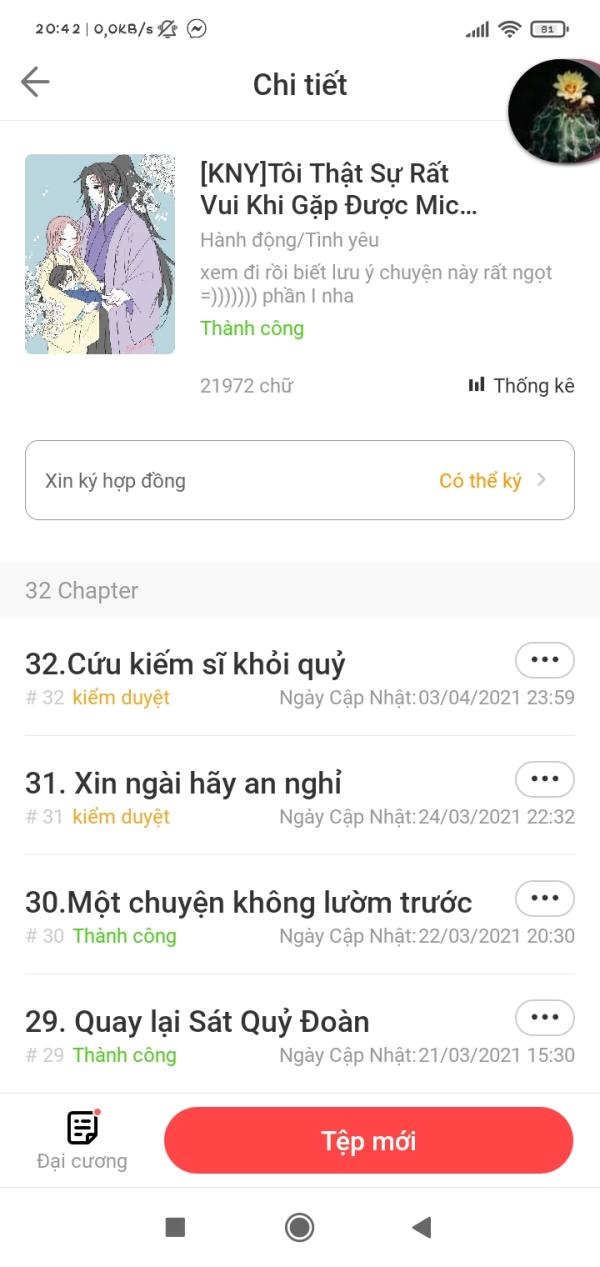Tap the floating cactus flower chat head
The height and width of the screenshot is (1267, 600).
point(556,110)
